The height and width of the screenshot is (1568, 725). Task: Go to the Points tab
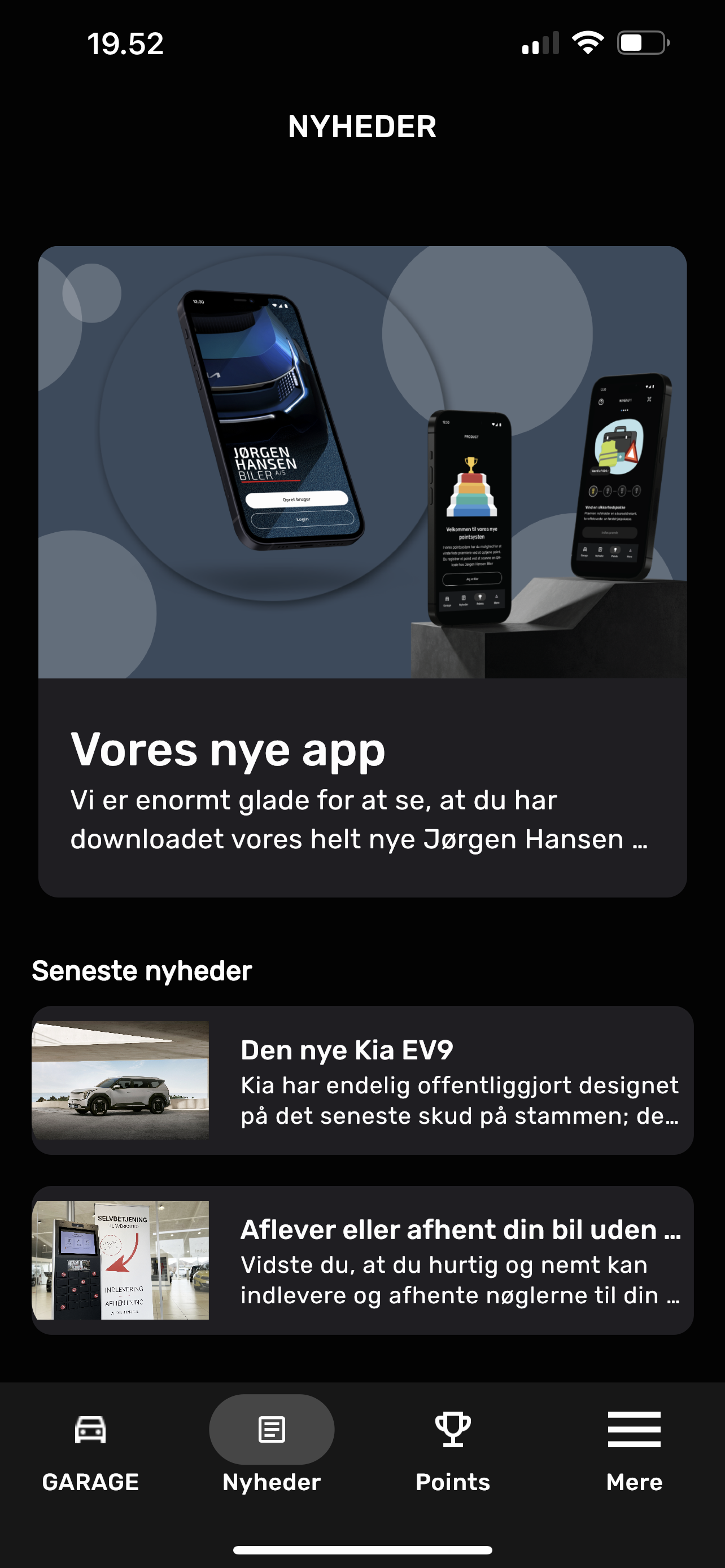coord(452,1451)
